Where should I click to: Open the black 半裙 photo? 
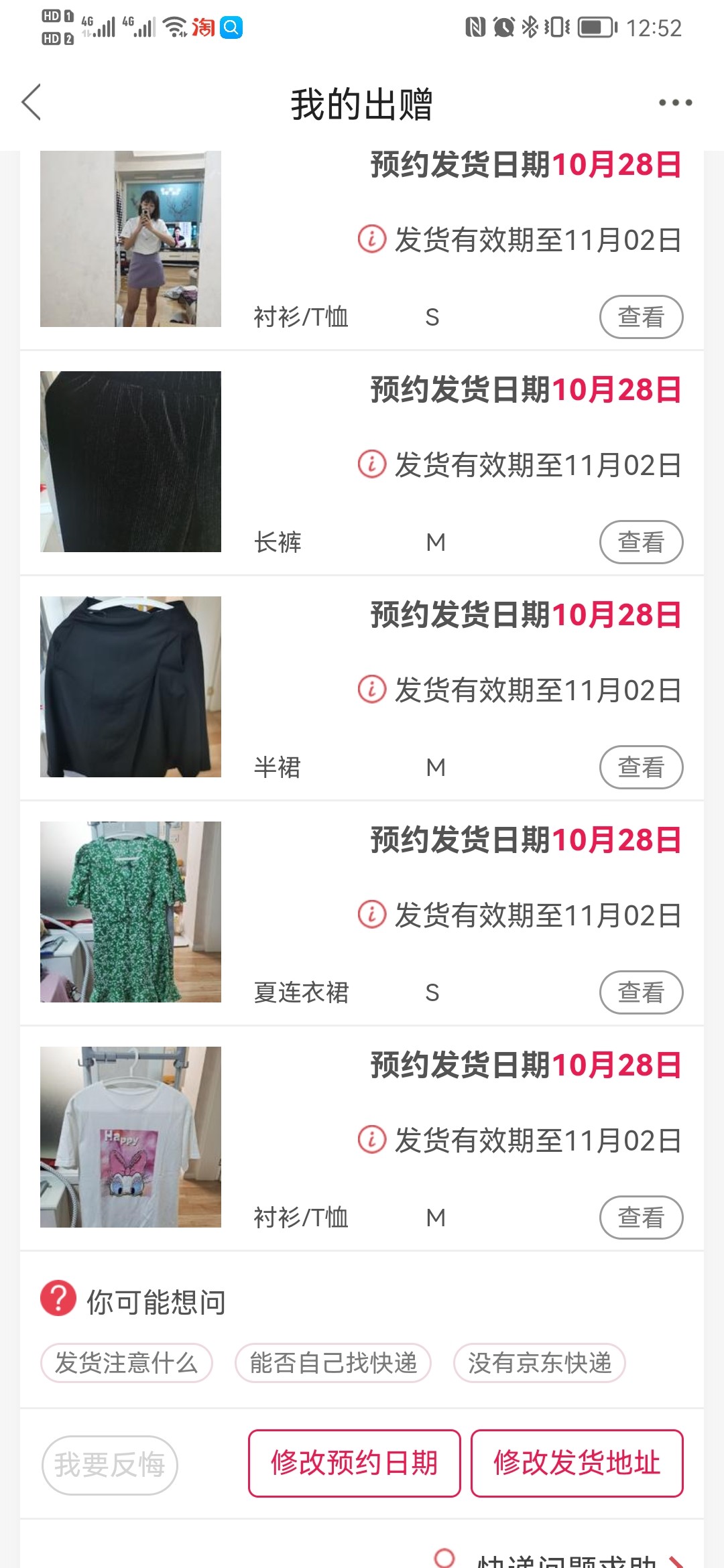coord(131,687)
